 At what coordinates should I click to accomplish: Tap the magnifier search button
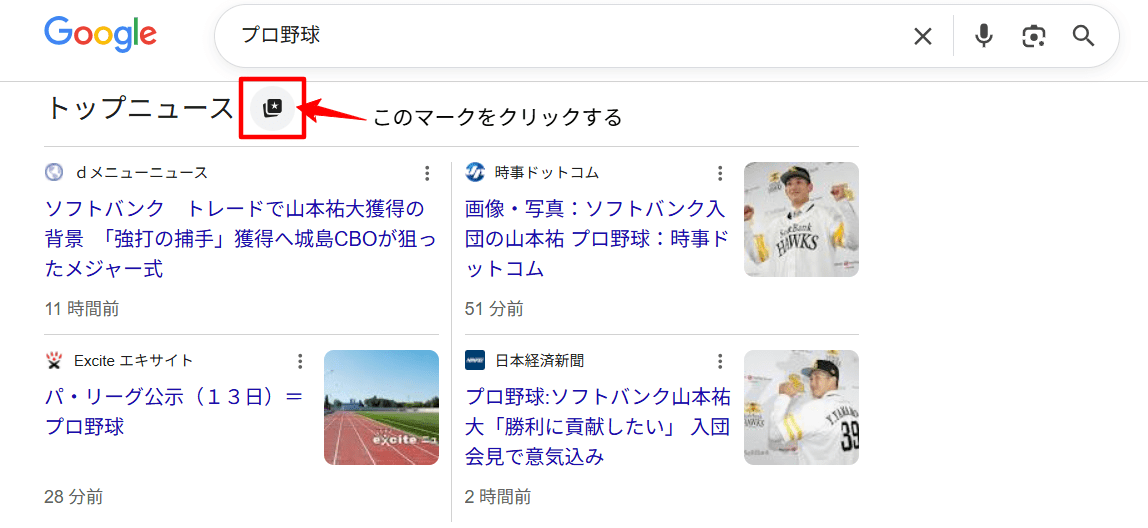click(x=1083, y=36)
